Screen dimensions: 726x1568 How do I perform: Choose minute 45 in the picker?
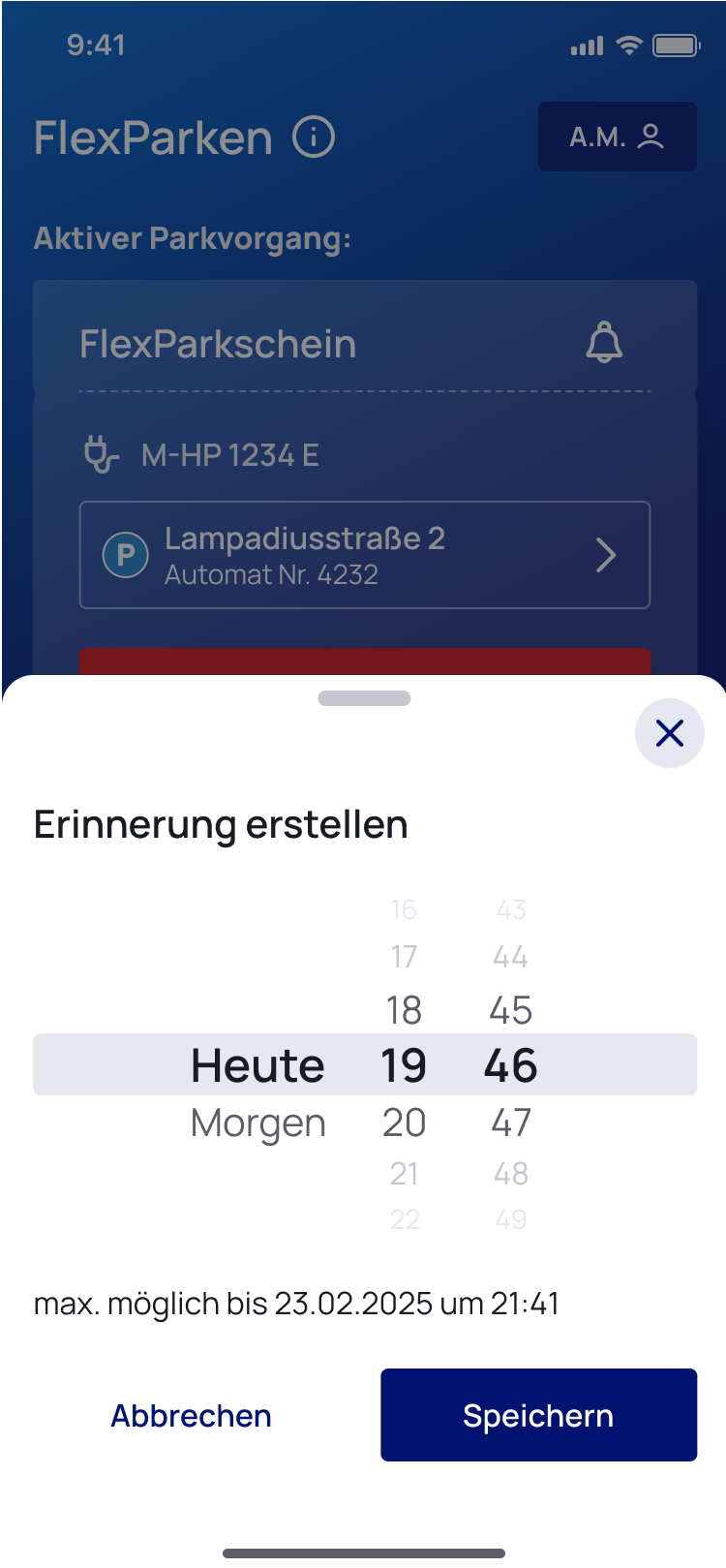(x=510, y=1010)
